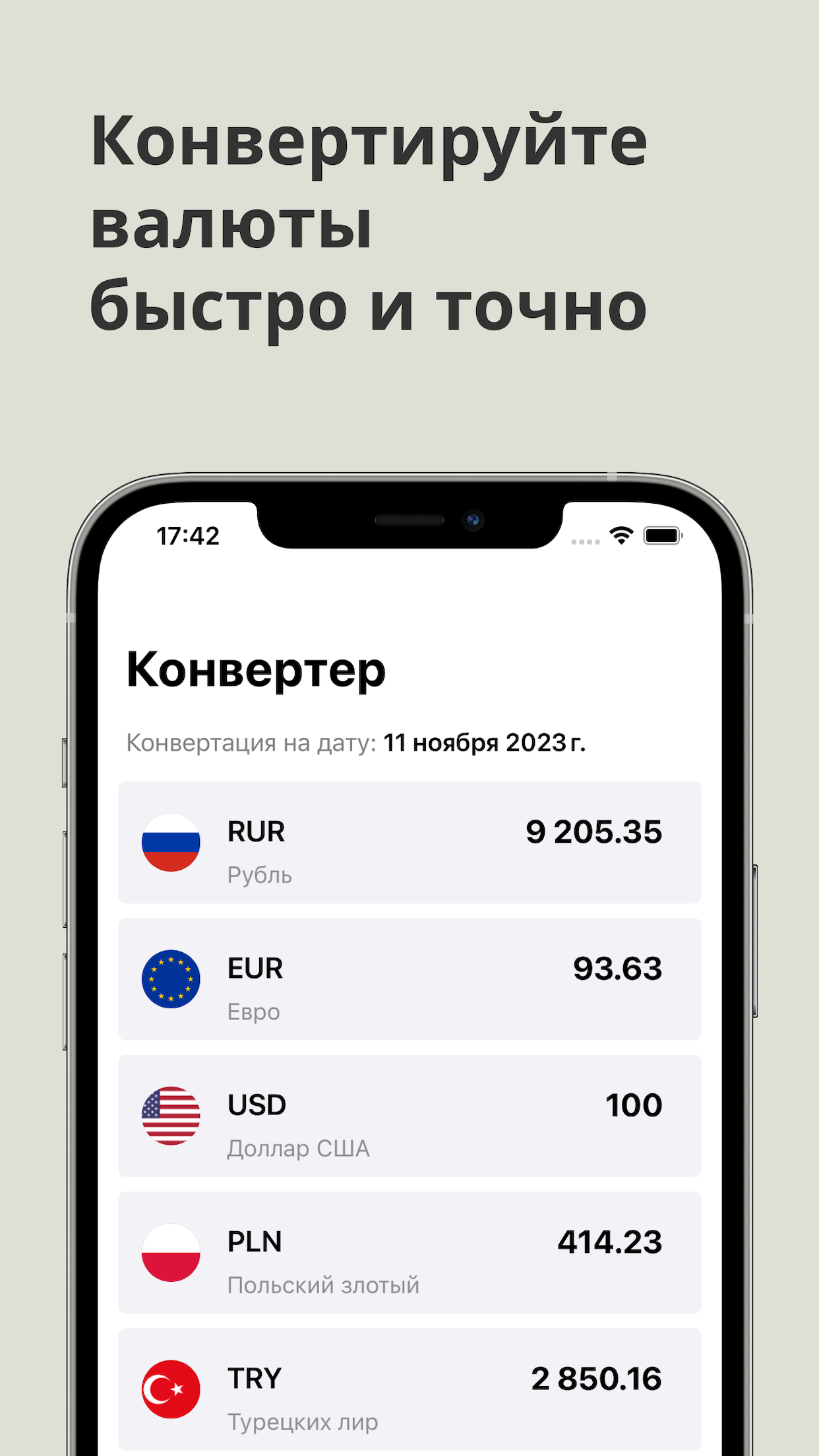Viewport: 819px width, 1456px height.
Task: Tap the United States flag icon
Action: [170, 1115]
